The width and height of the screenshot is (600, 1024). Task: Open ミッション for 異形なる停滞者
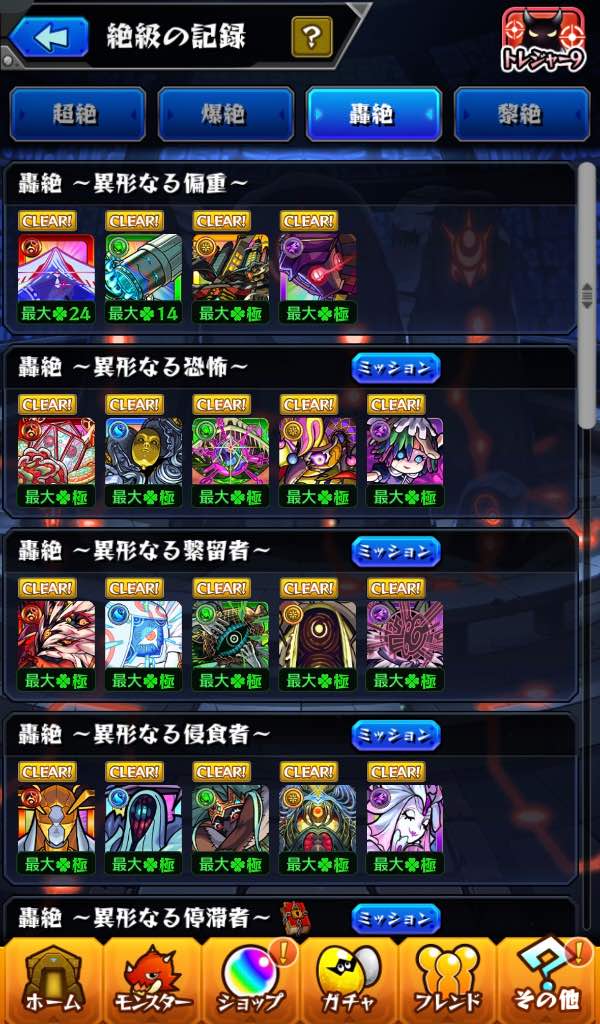pyautogui.click(x=396, y=918)
